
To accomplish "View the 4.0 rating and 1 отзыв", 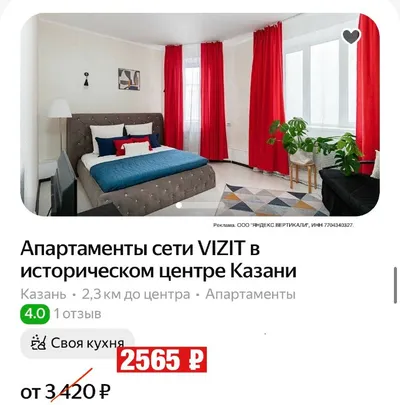I will [61, 314].
